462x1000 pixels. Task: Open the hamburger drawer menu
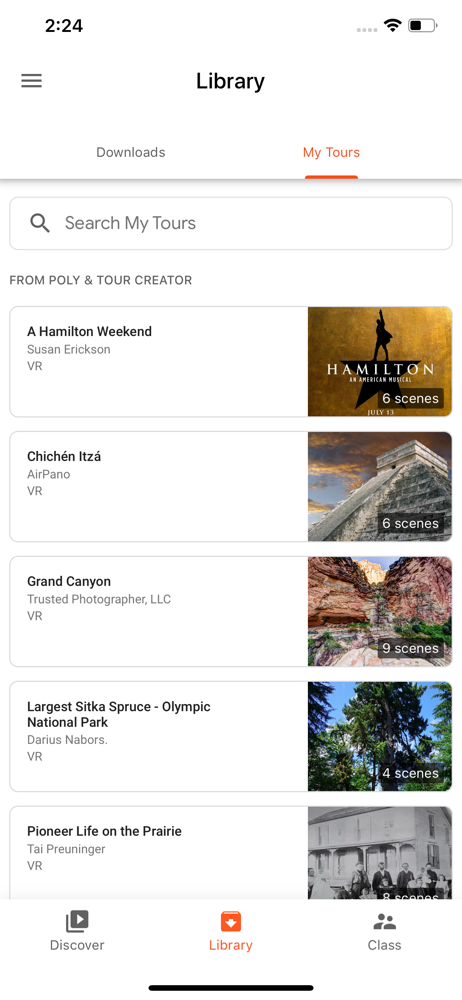[x=31, y=81]
